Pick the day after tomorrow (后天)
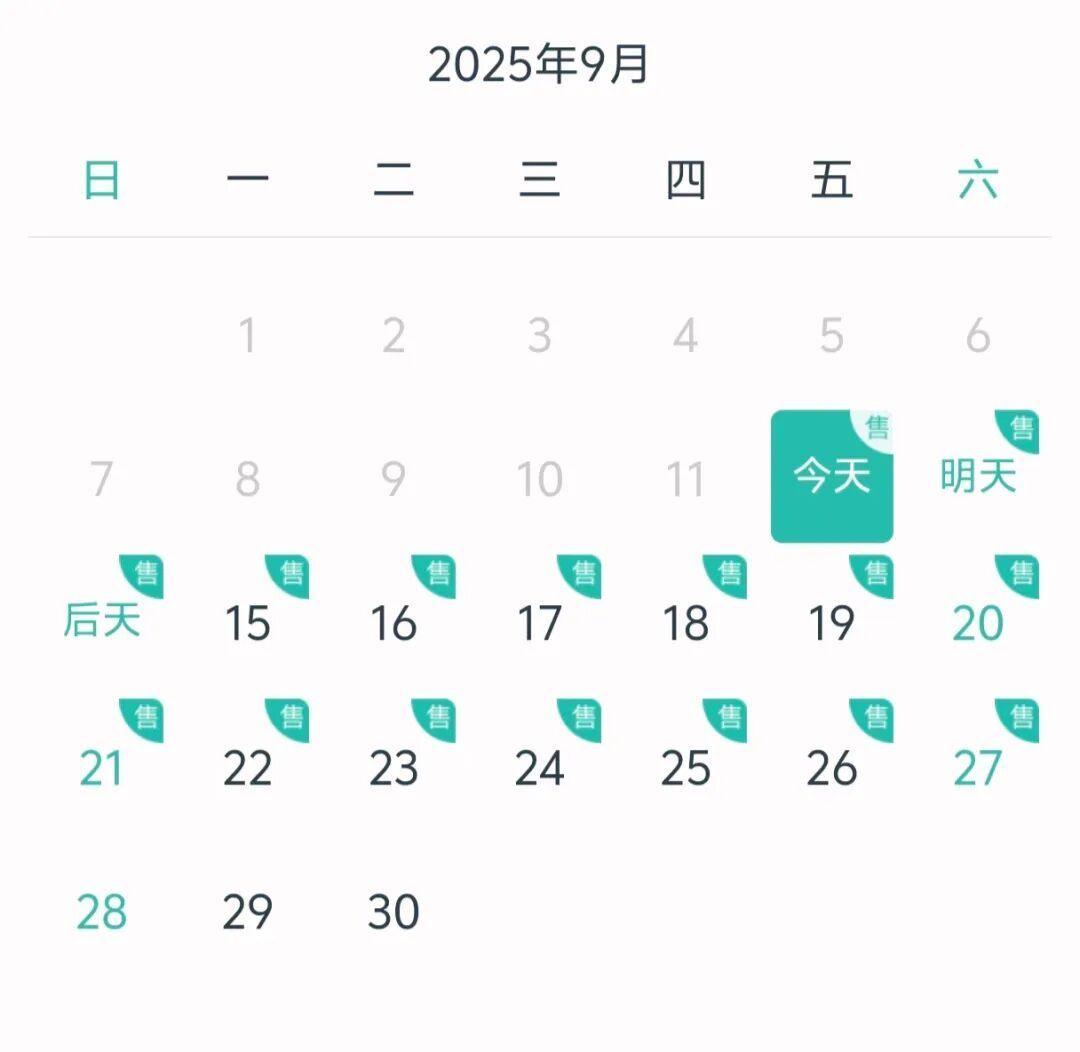This screenshot has height=1052, width=1080. tap(101, 621)
